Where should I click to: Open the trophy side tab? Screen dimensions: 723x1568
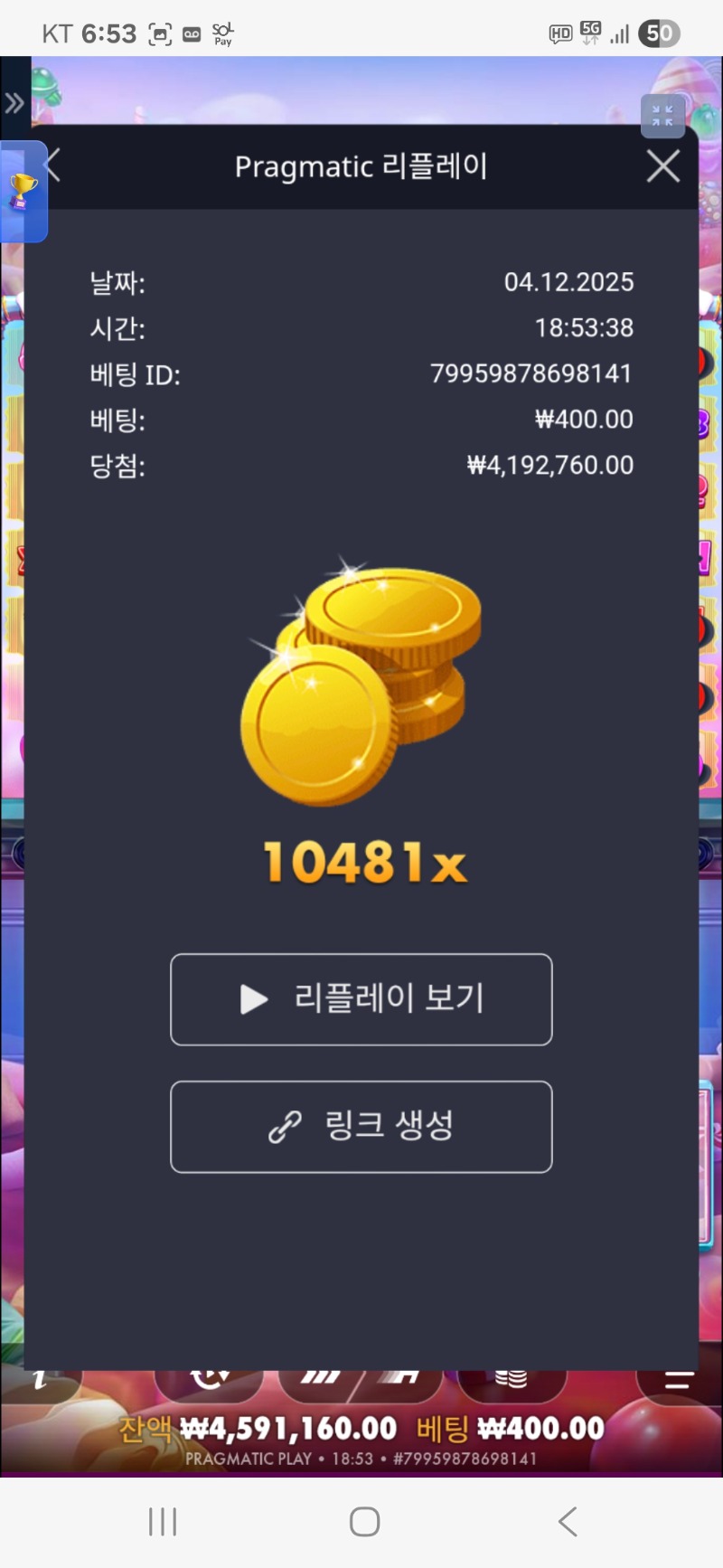23,192
